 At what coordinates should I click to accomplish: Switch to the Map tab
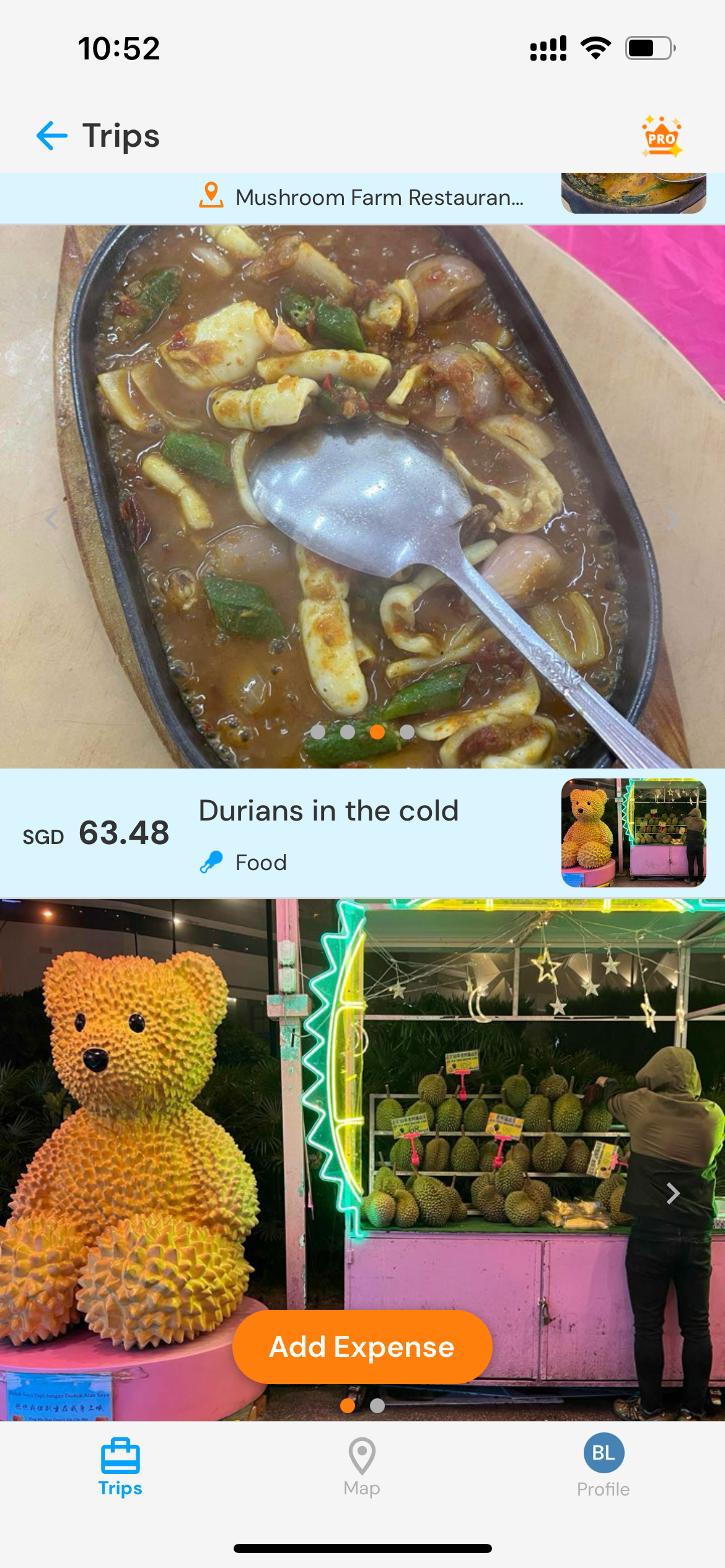click(x=362, y=1466)
